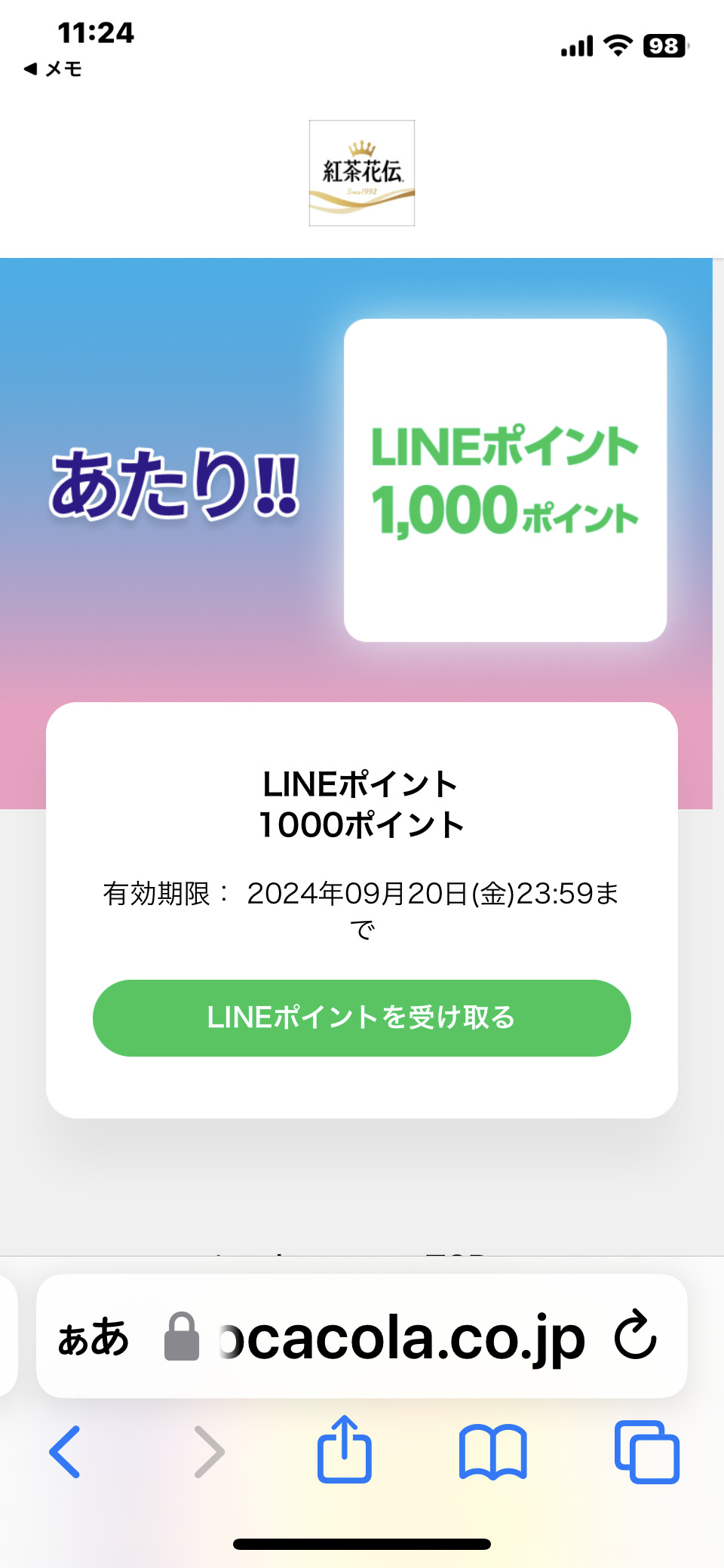This screenshot has height=1568, width=724.
Task: Open the Safari tab switcher
Action: click(647, 1453)
